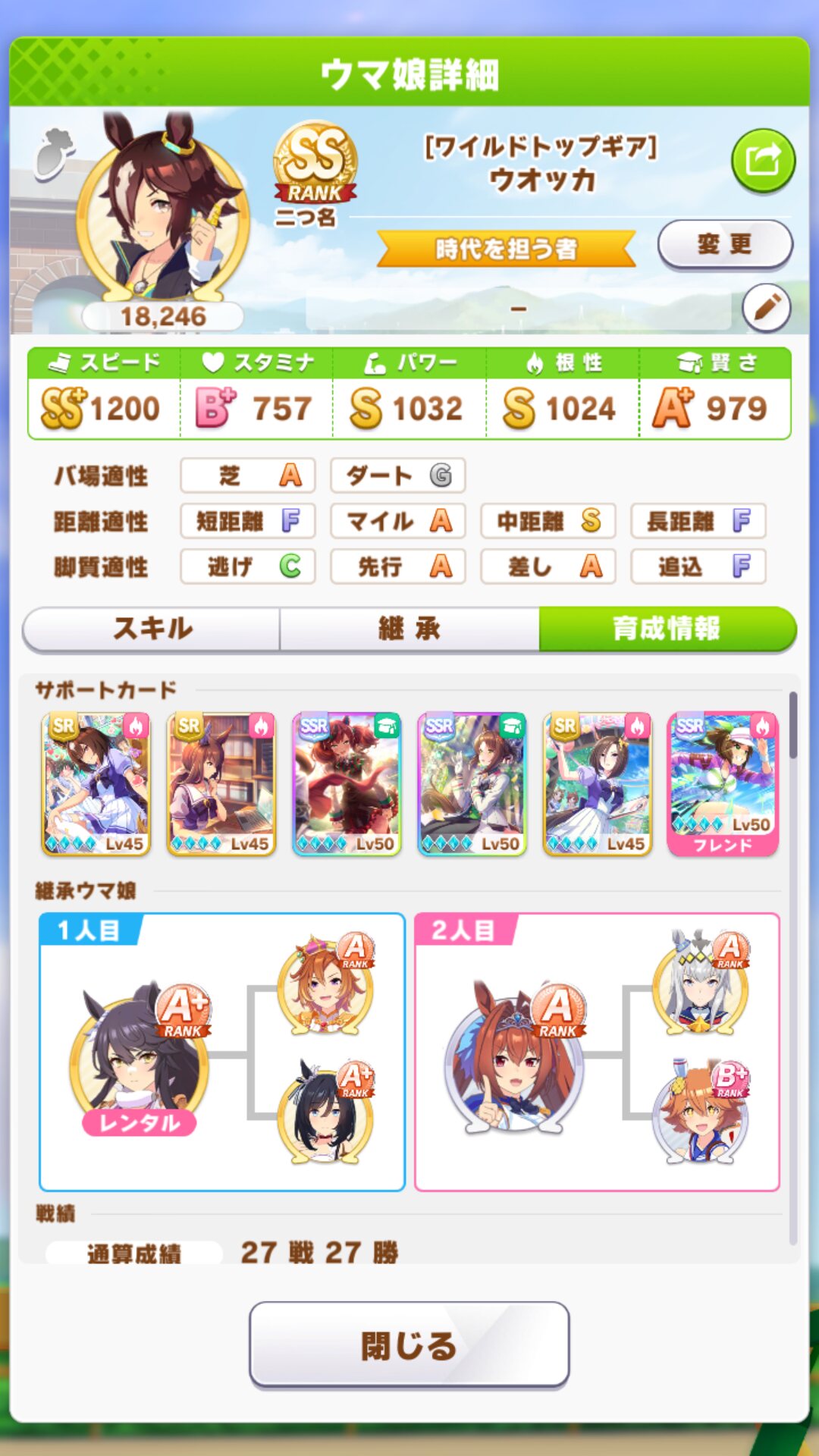Select the 育成情報 tab

tap(667, 629)
